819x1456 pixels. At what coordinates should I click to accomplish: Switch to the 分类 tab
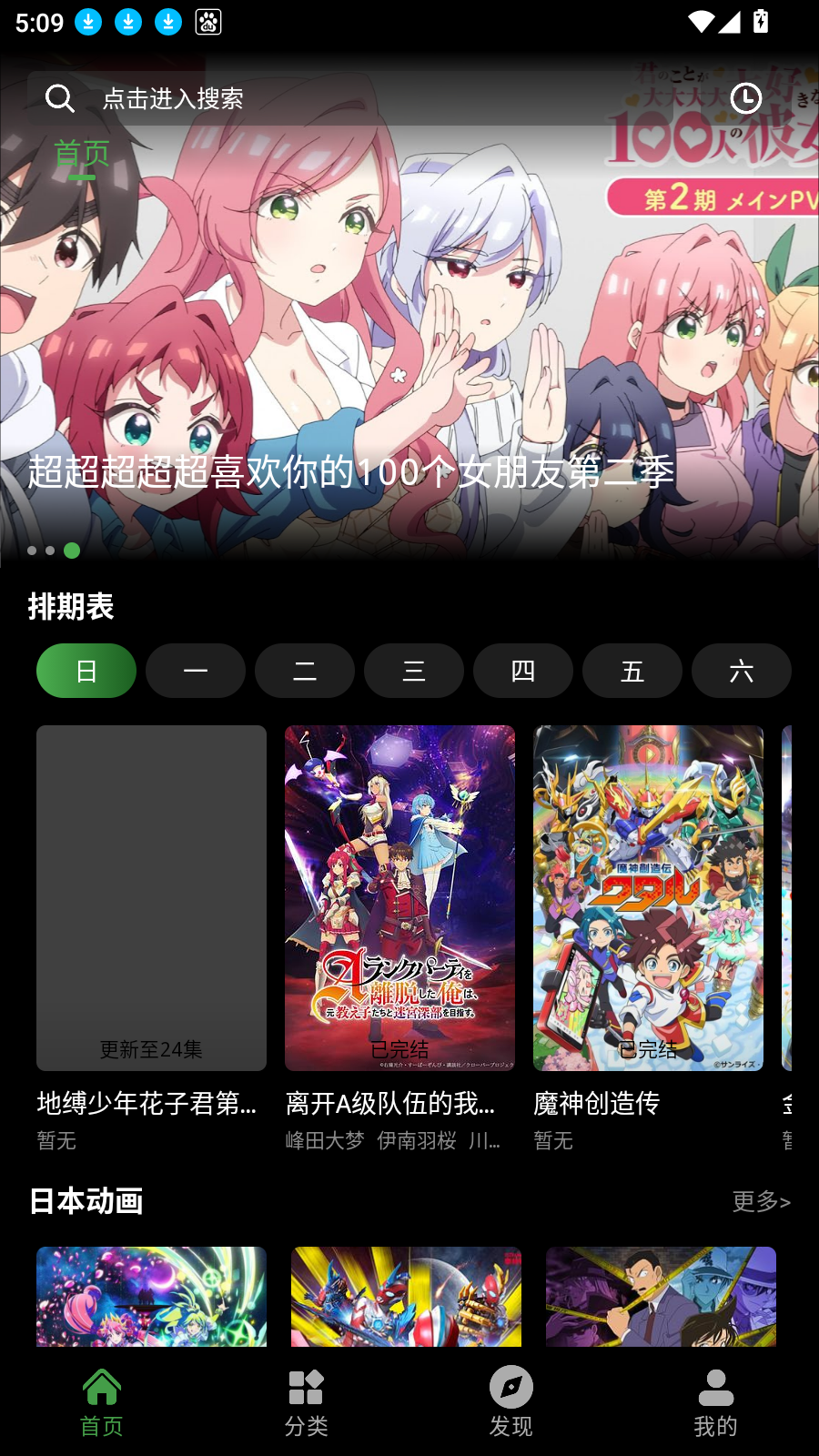pyautogui.click(x=307, y=1402)
